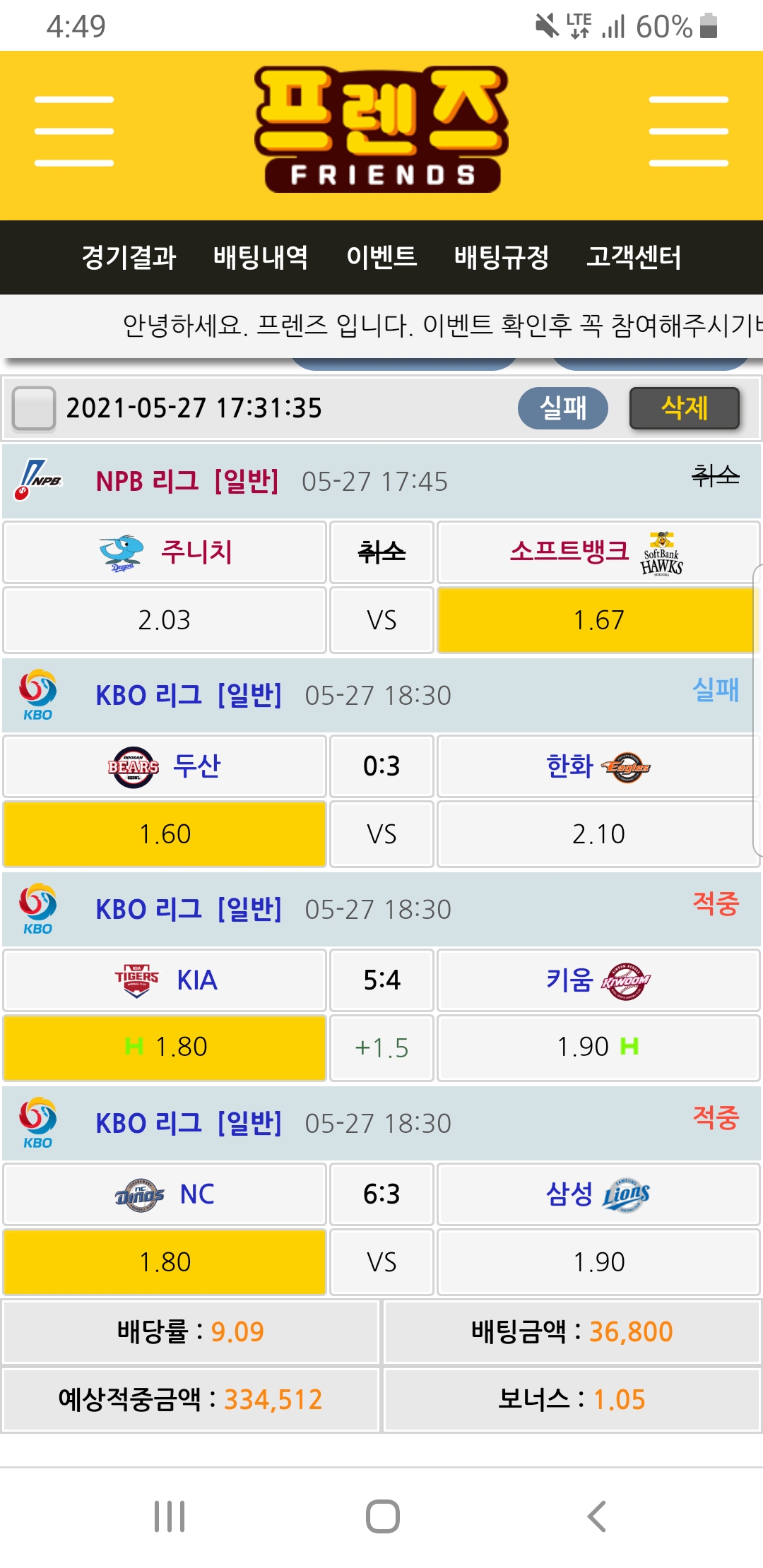This screenshot has height=1568, width=763.
Task: Open the right hamburger menu
Action: coord(688,131)
